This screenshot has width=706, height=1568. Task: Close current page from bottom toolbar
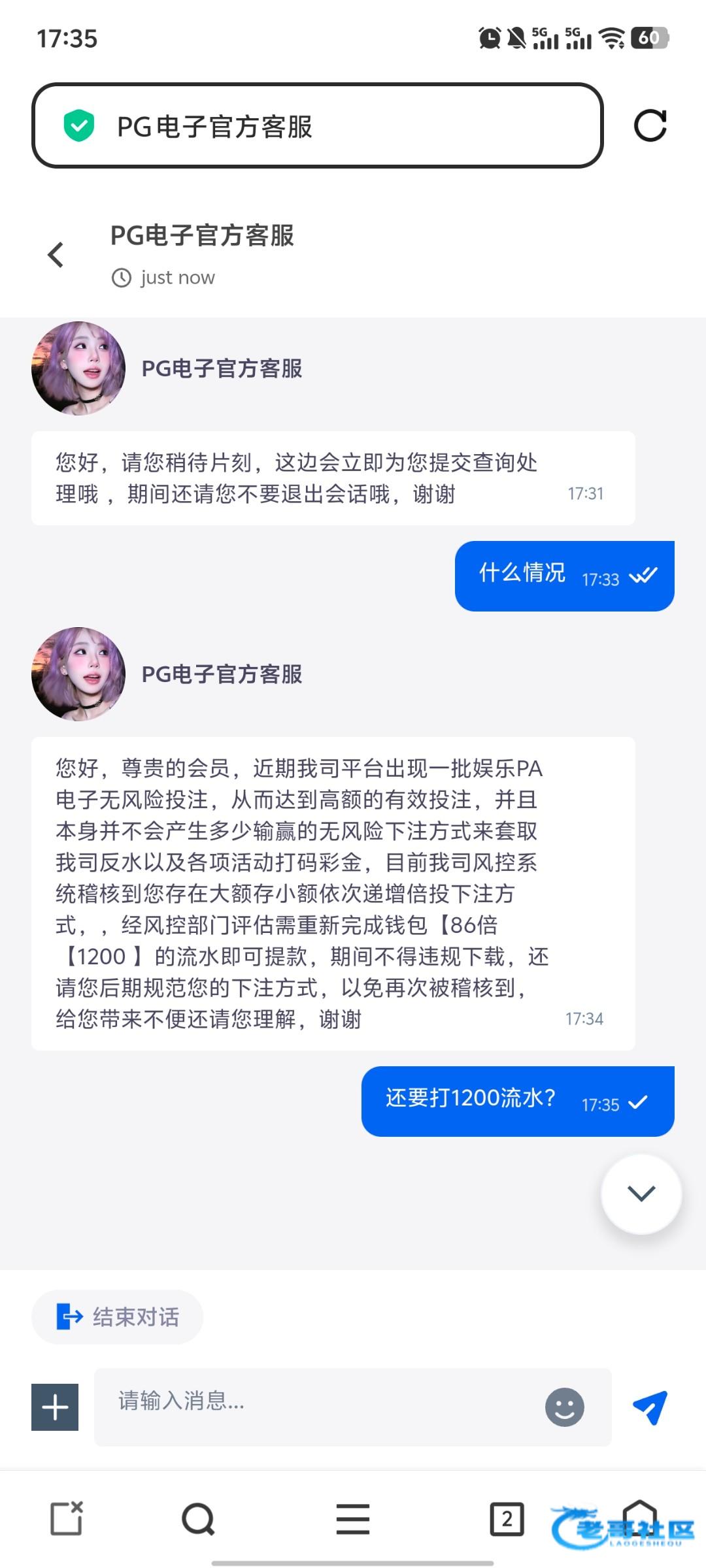click(x=67, y=1519)
